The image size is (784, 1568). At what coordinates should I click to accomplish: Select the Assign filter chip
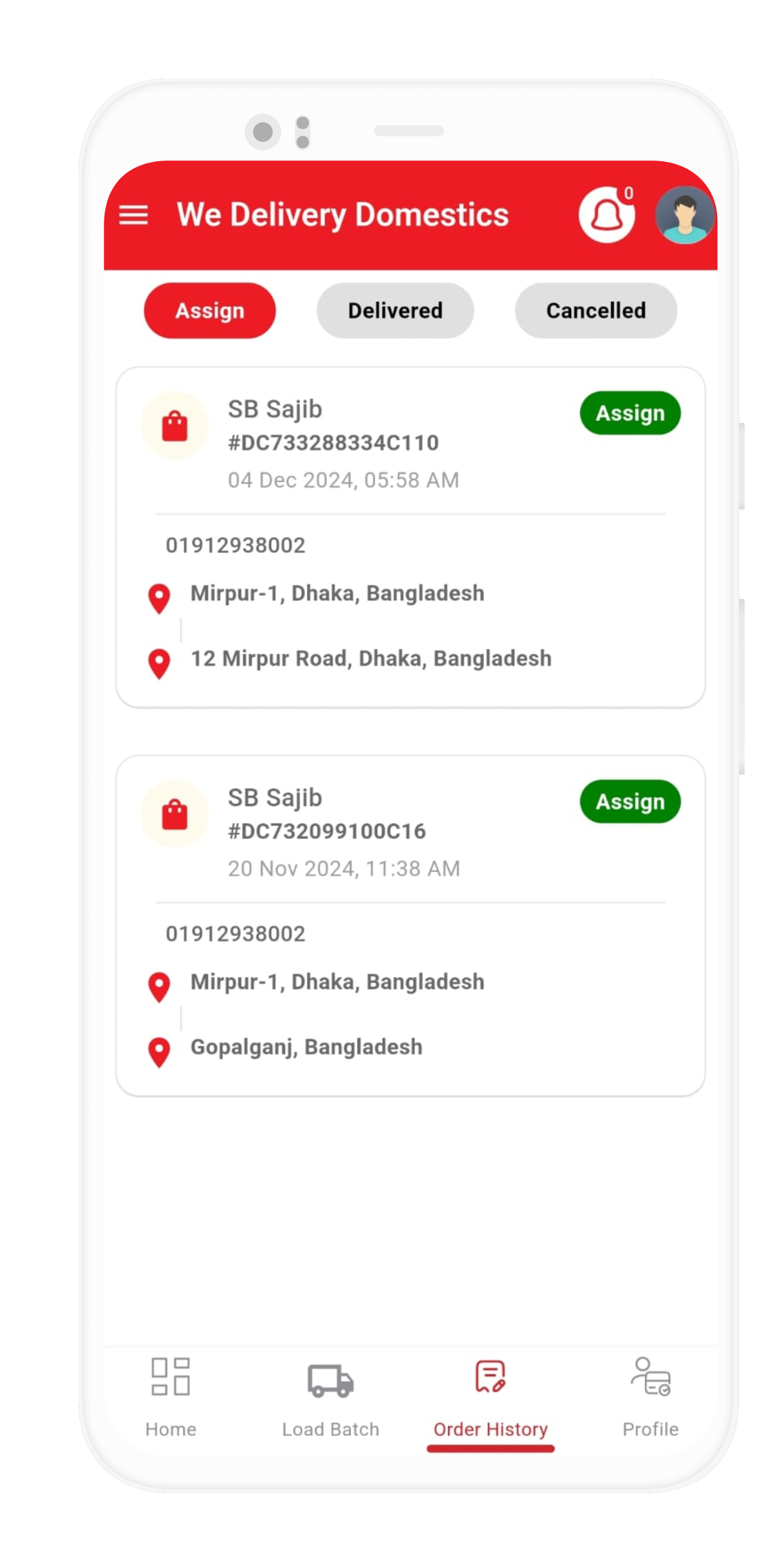tap(209, 311)
